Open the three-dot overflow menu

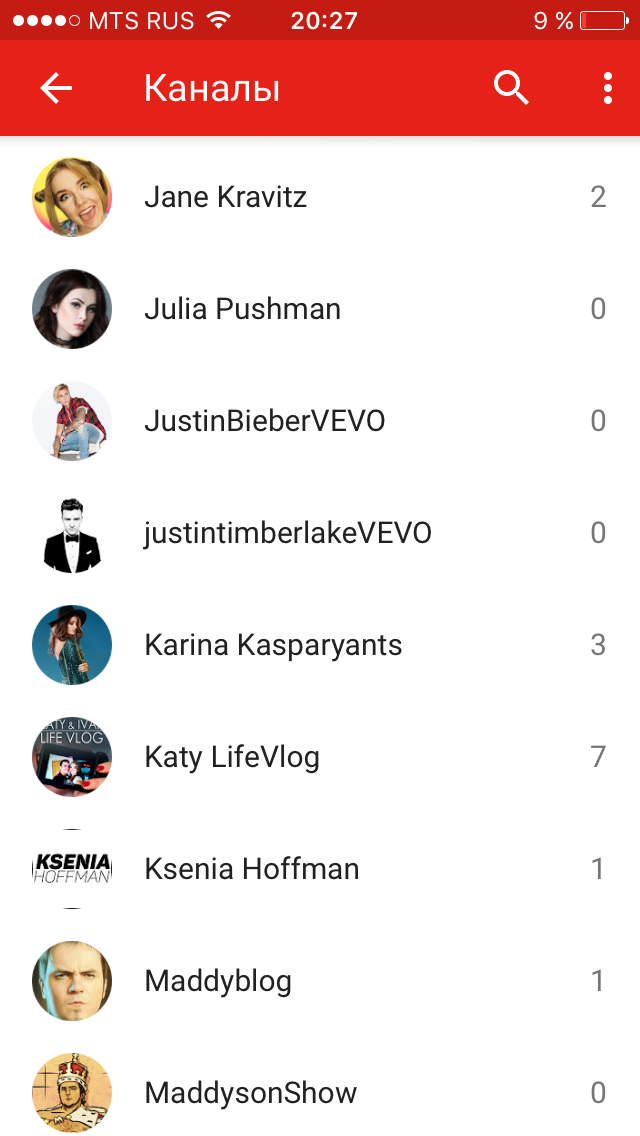point(607,89)
